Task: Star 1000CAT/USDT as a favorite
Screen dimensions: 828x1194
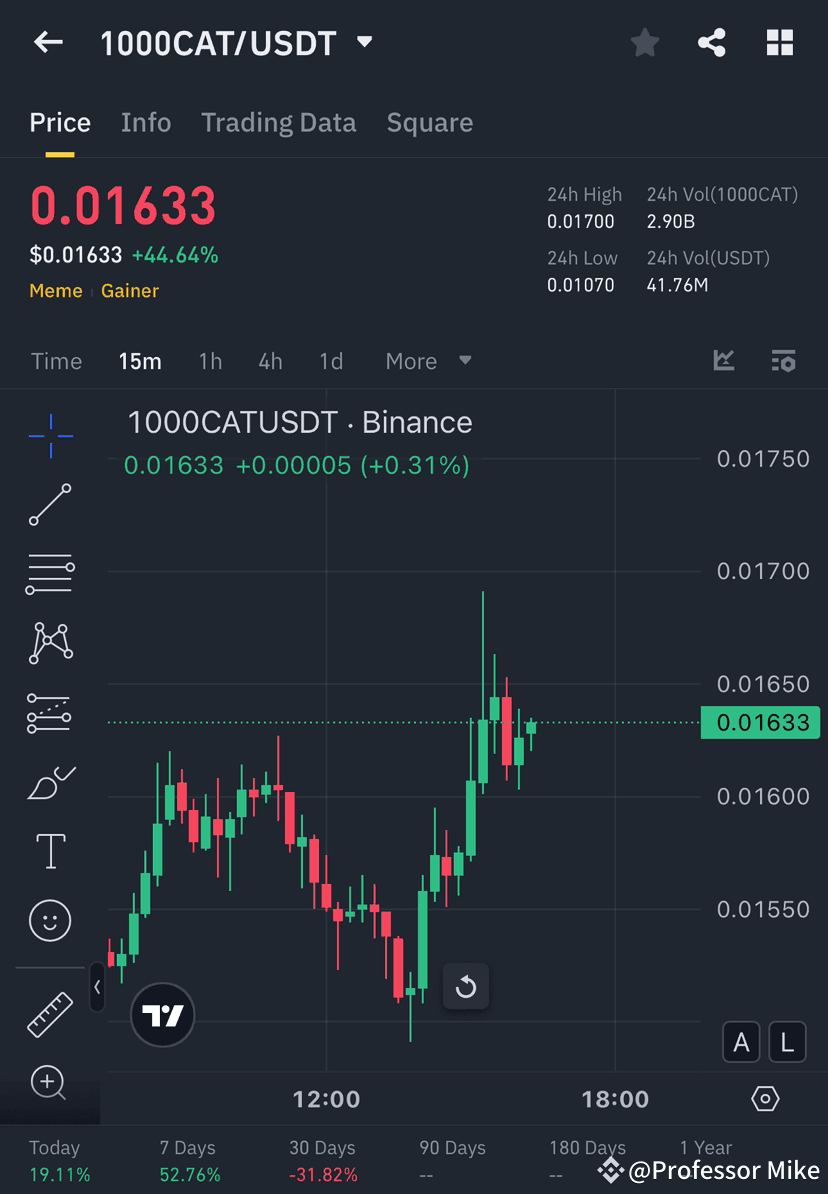Action: (644, 42)
